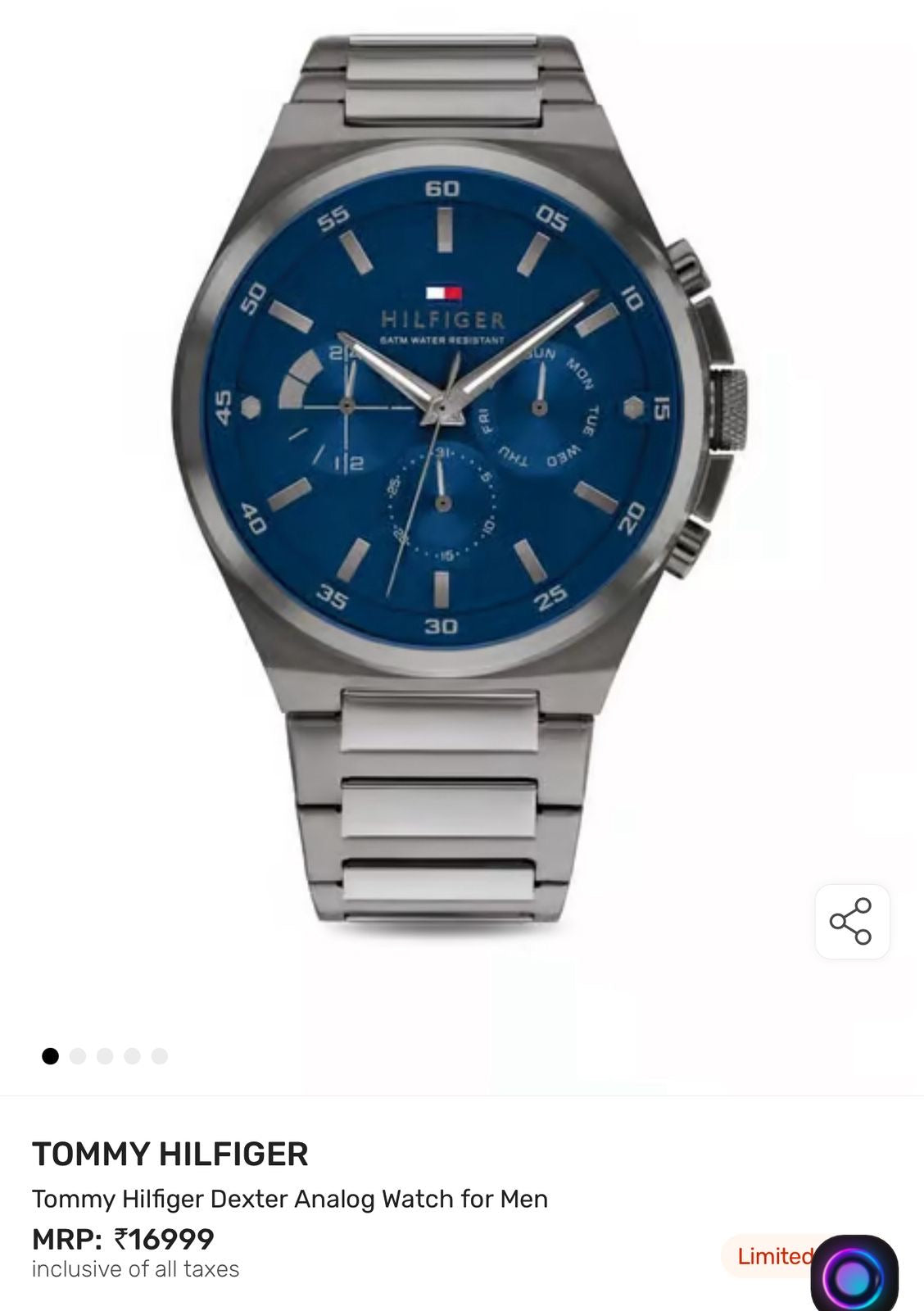Jump to the third carousel indicator dot
The image size is (924, 1311).
[104, 1058]
